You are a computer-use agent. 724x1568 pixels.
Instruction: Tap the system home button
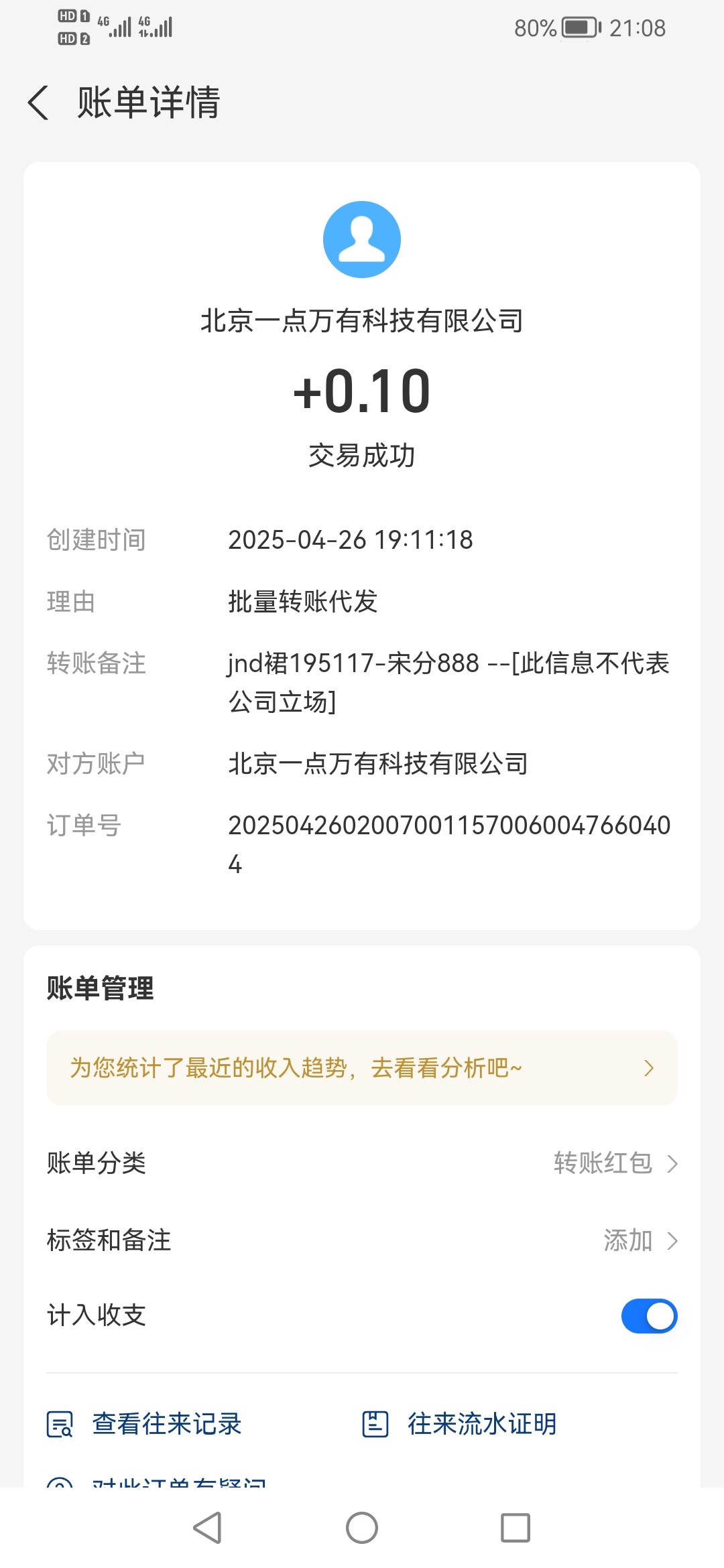tap(362, 1528)
